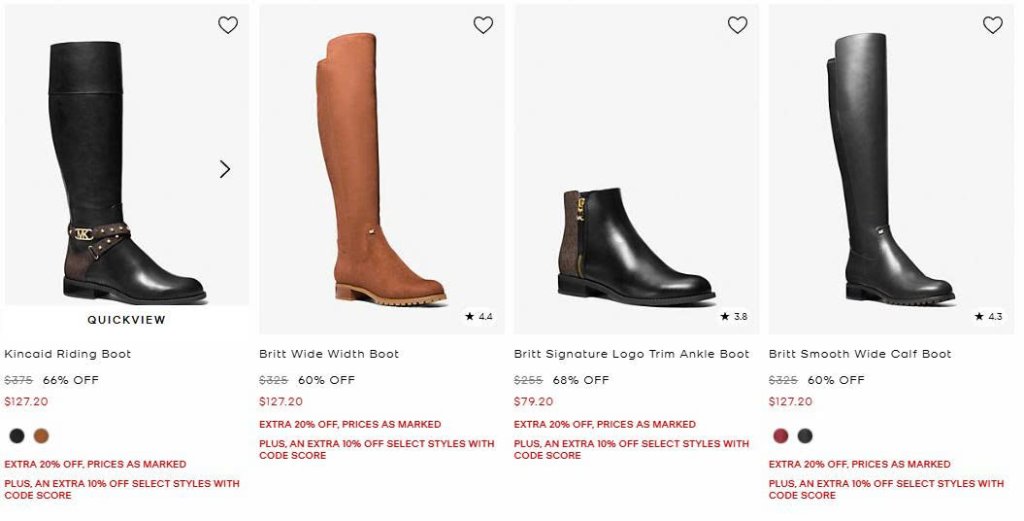Open Quickview for Kincaid Riding Boot
Screen dimensions: 1024x521
pyautogui.click(x=126, y=320)
